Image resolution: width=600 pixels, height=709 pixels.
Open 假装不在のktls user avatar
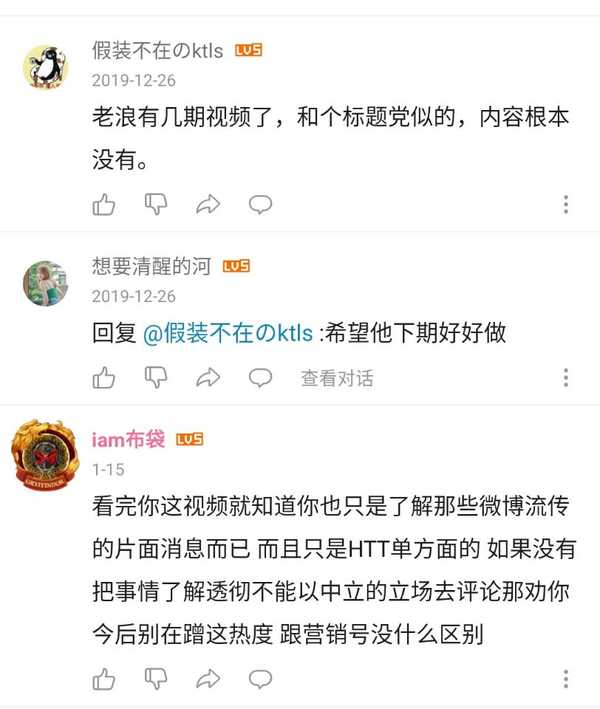pyautogui.click(x=45, y=67)
